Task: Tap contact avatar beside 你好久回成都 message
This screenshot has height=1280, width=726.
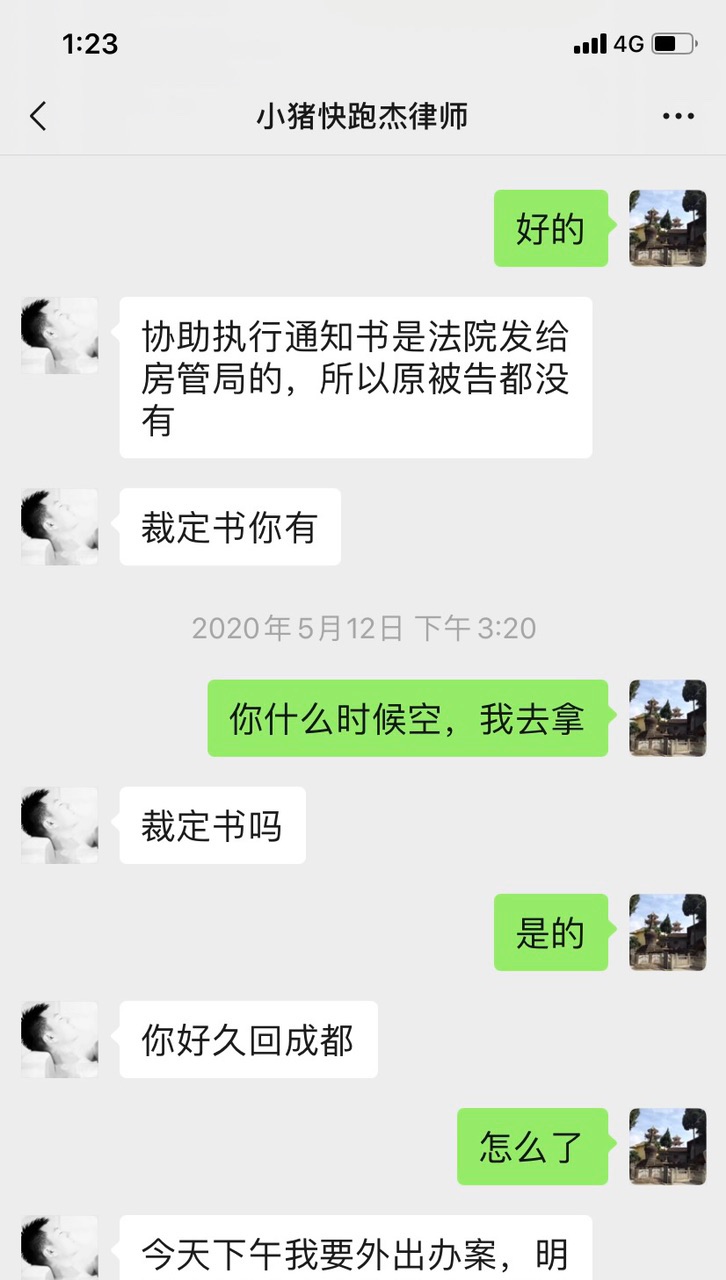Action: pyautogui.click(x=60, y=1040)
